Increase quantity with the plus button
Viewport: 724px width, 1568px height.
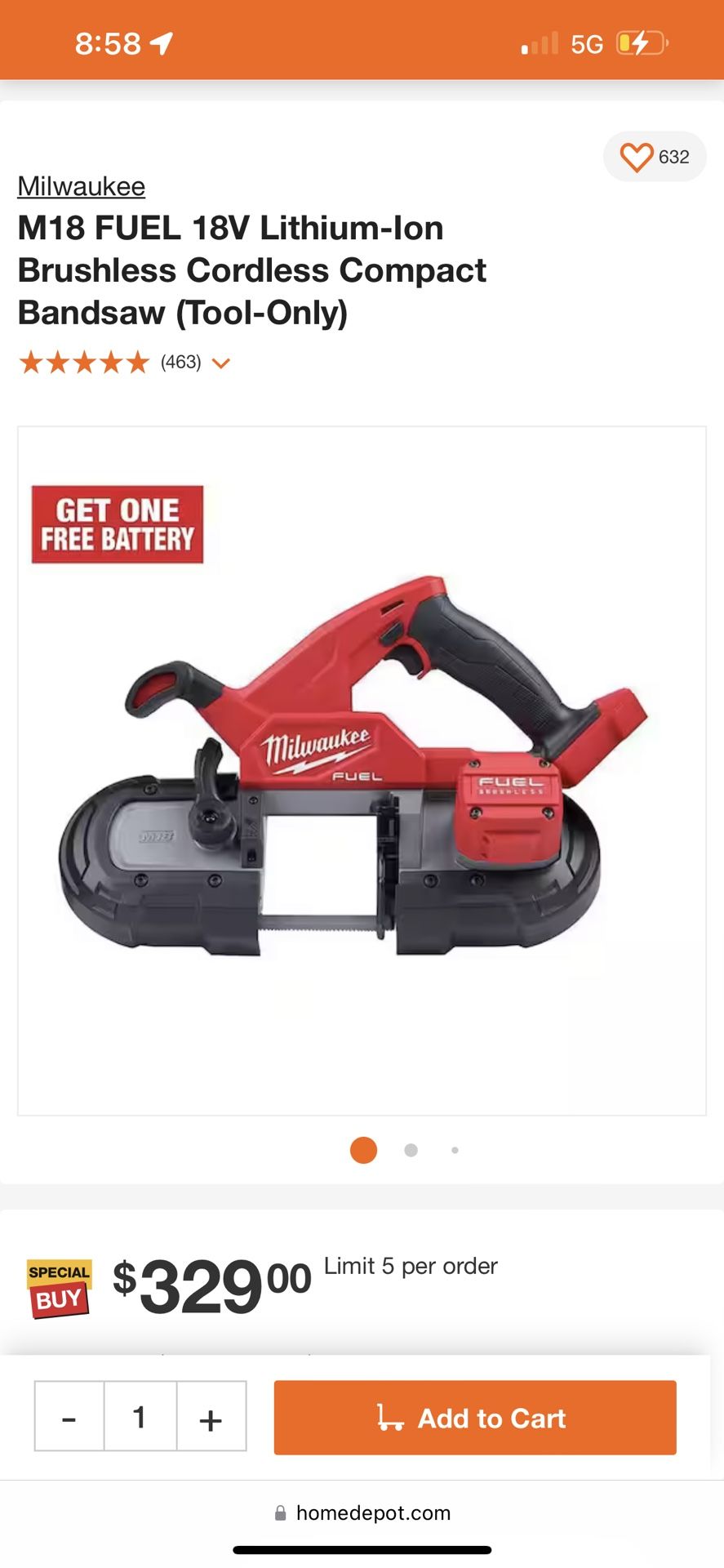pos(211,1417)
